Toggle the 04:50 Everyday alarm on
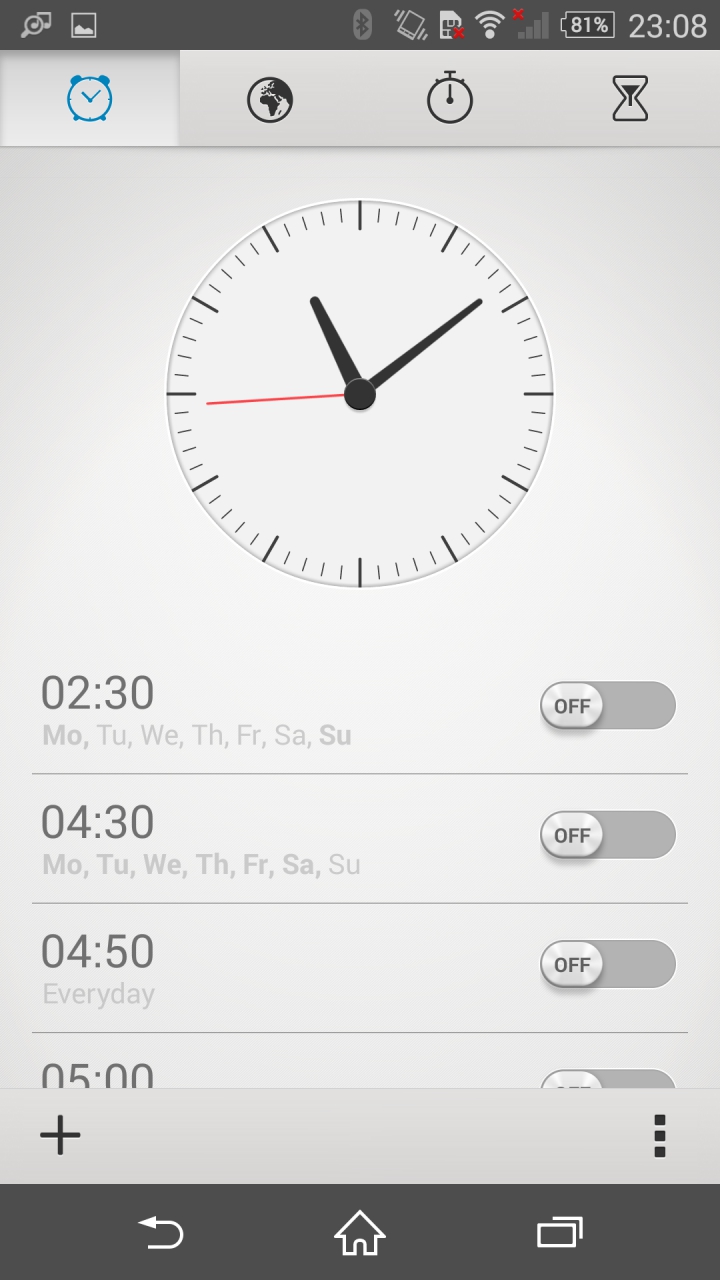 click(608, 964)
